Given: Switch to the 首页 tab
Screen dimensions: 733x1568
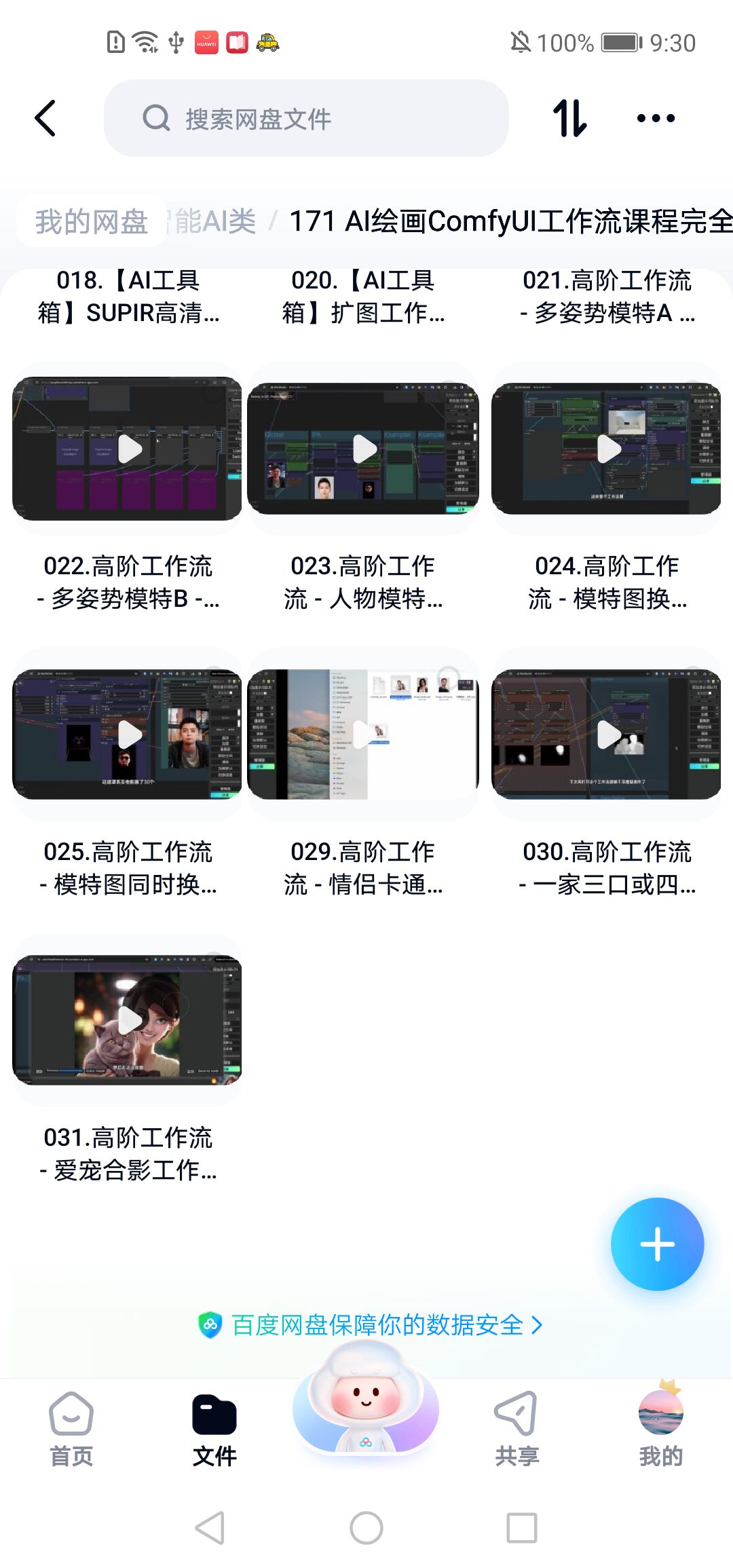Looking at the screenshot, I should coord(71,1429).
